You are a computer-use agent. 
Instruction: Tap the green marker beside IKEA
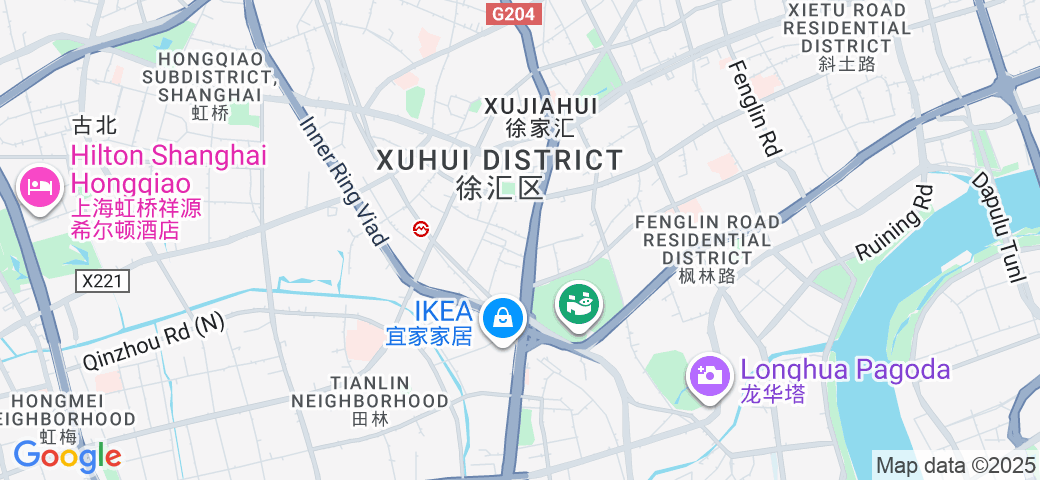point(579,303)
